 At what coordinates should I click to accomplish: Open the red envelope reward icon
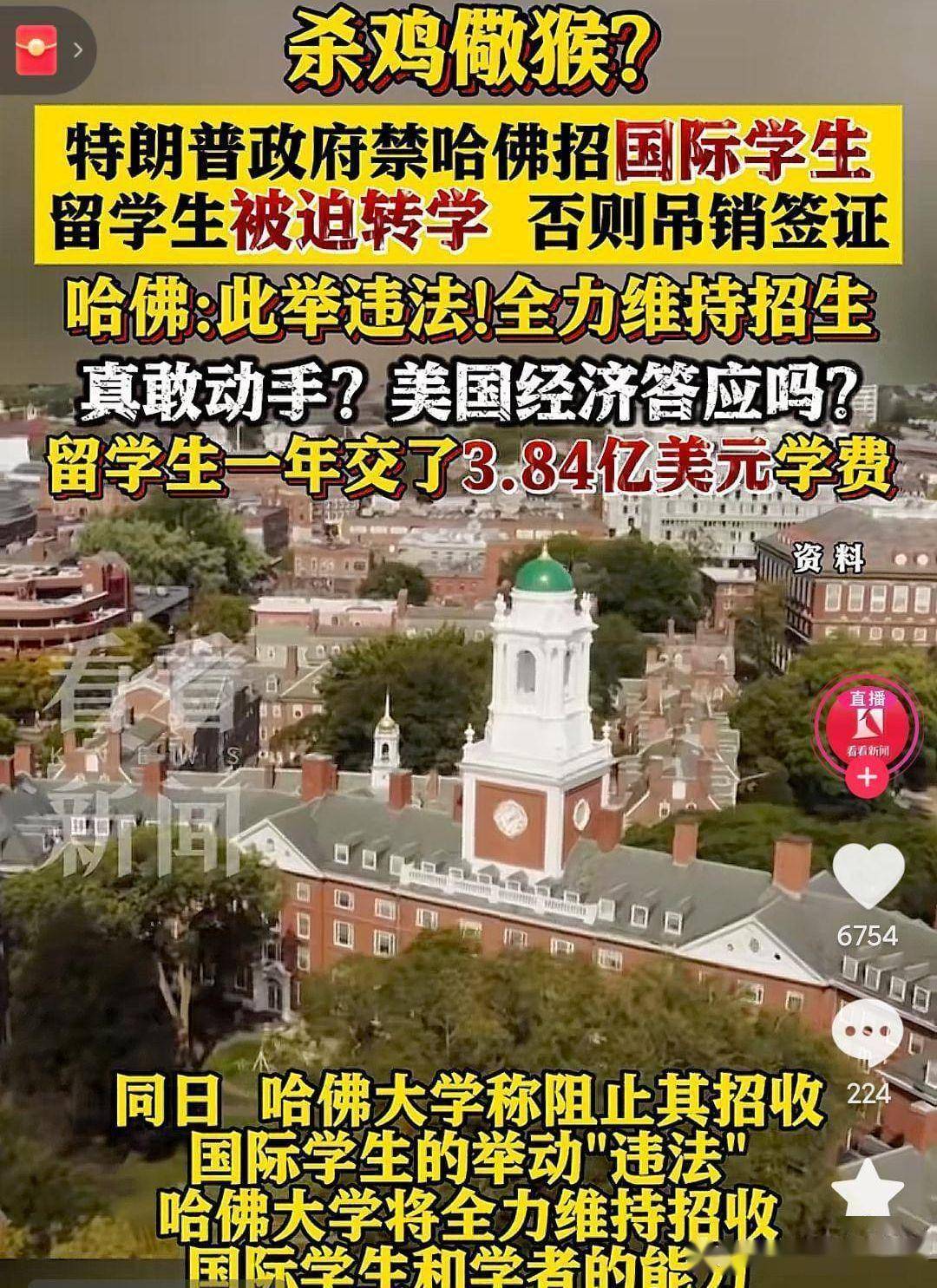point(35,49)
